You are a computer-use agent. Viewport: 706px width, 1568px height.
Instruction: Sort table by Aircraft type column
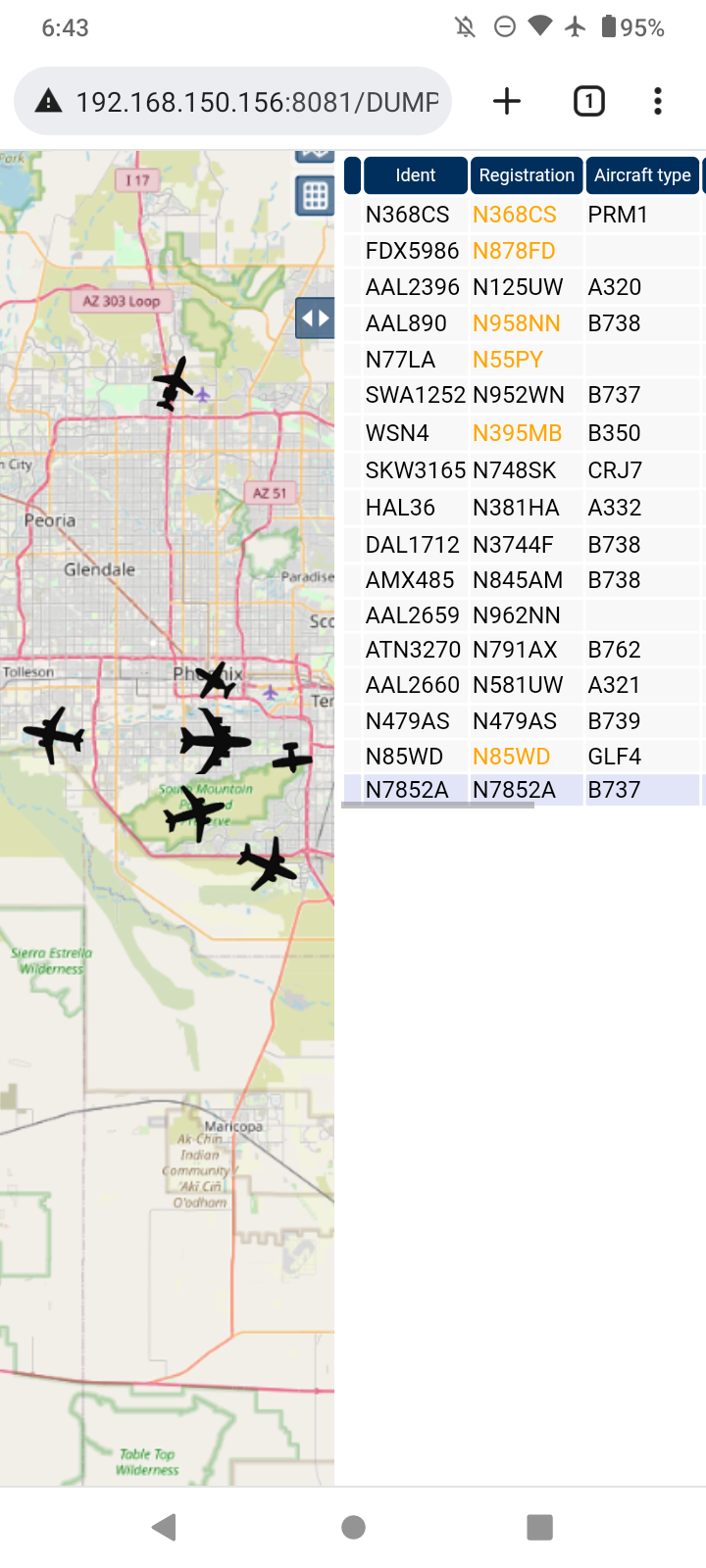coord(642,175)
